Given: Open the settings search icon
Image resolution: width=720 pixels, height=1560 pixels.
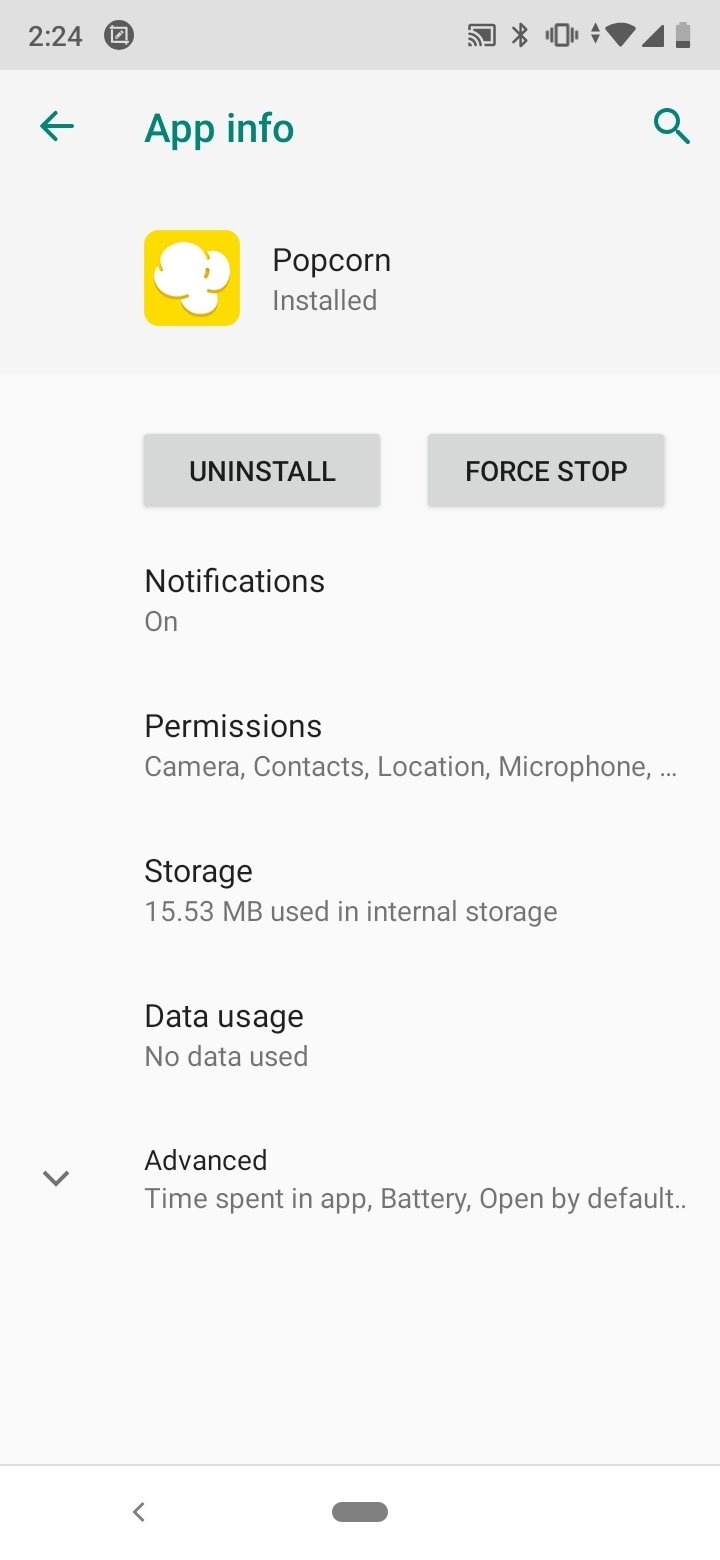Looking at the screenshot, I should 671,127.
